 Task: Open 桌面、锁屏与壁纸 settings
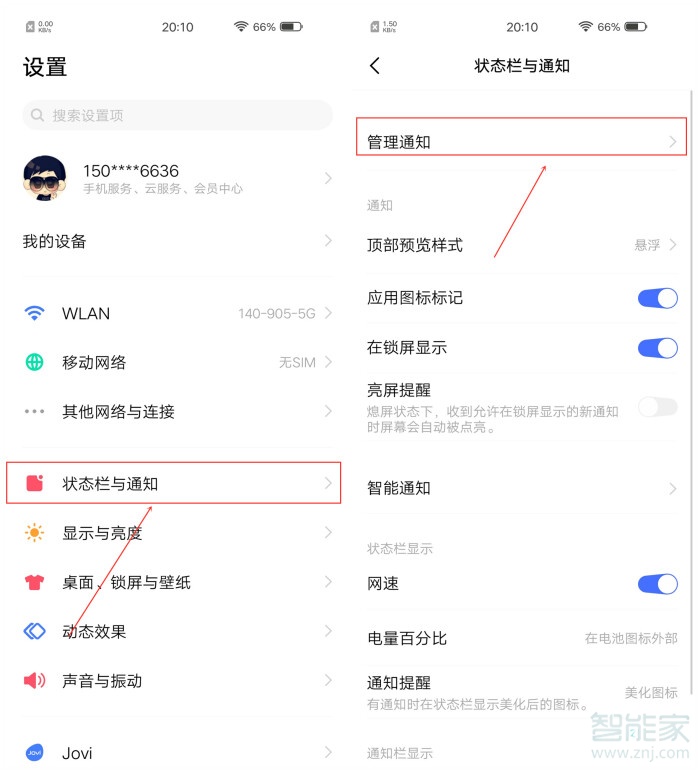(x=177, y=582)
